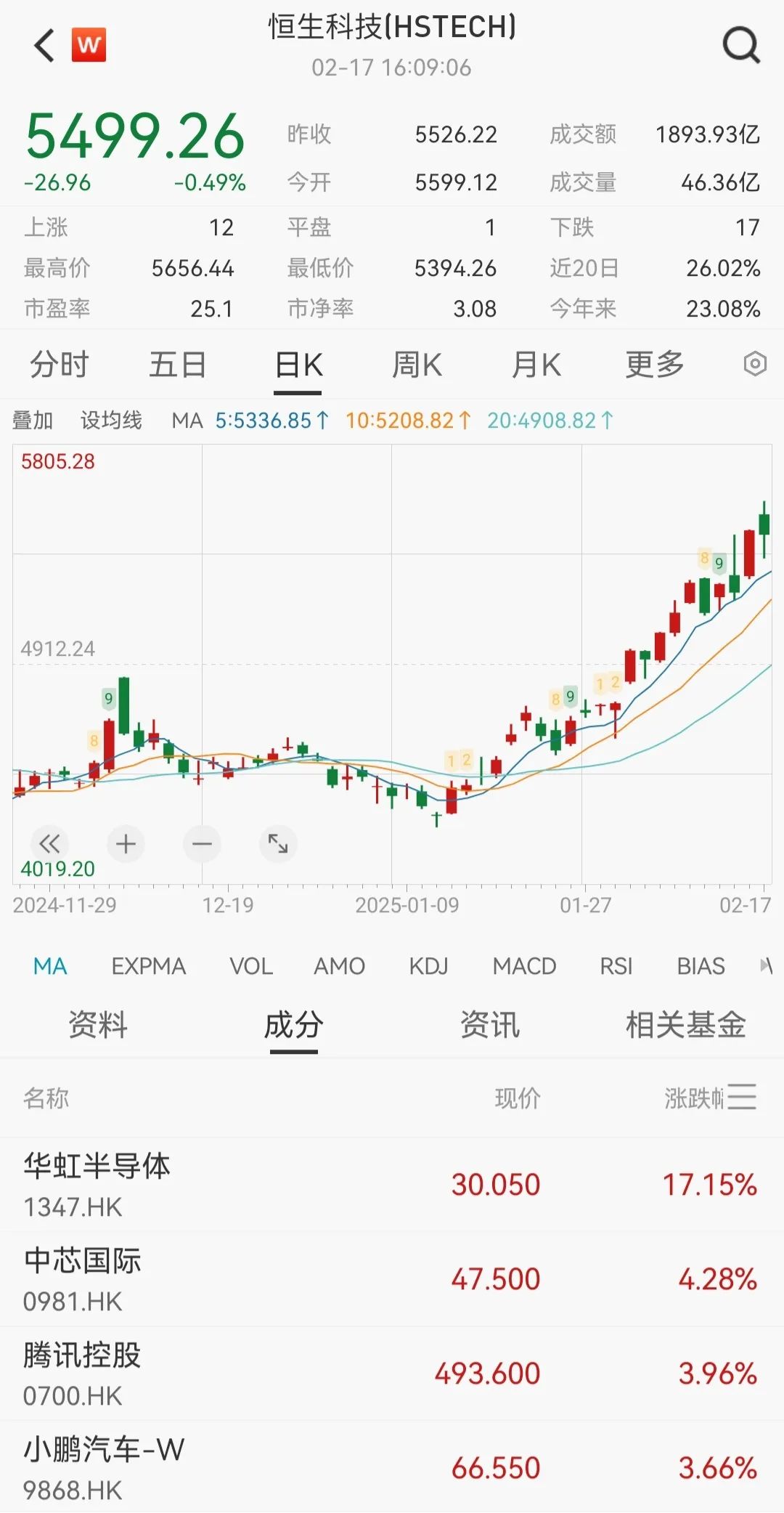Switch indicator to MACD

pos(524,966)
